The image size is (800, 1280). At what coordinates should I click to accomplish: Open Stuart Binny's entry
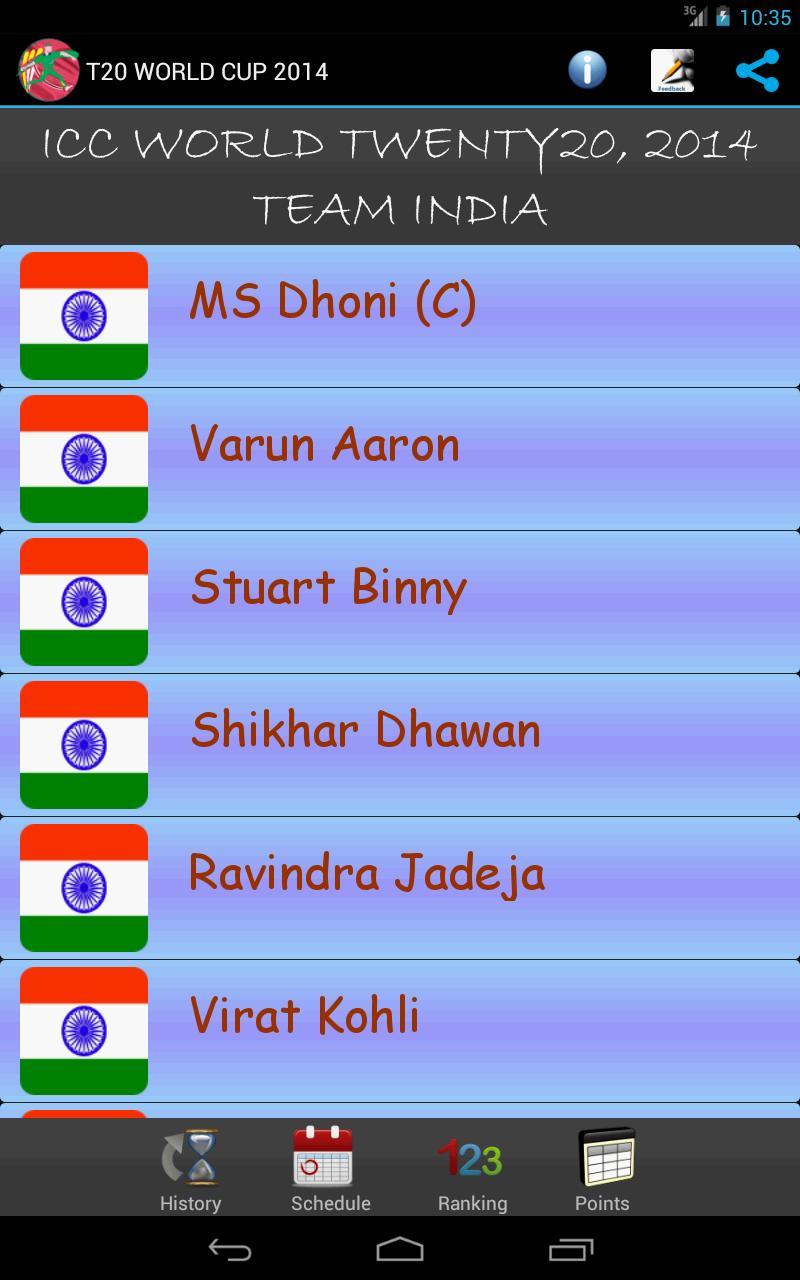400,602
